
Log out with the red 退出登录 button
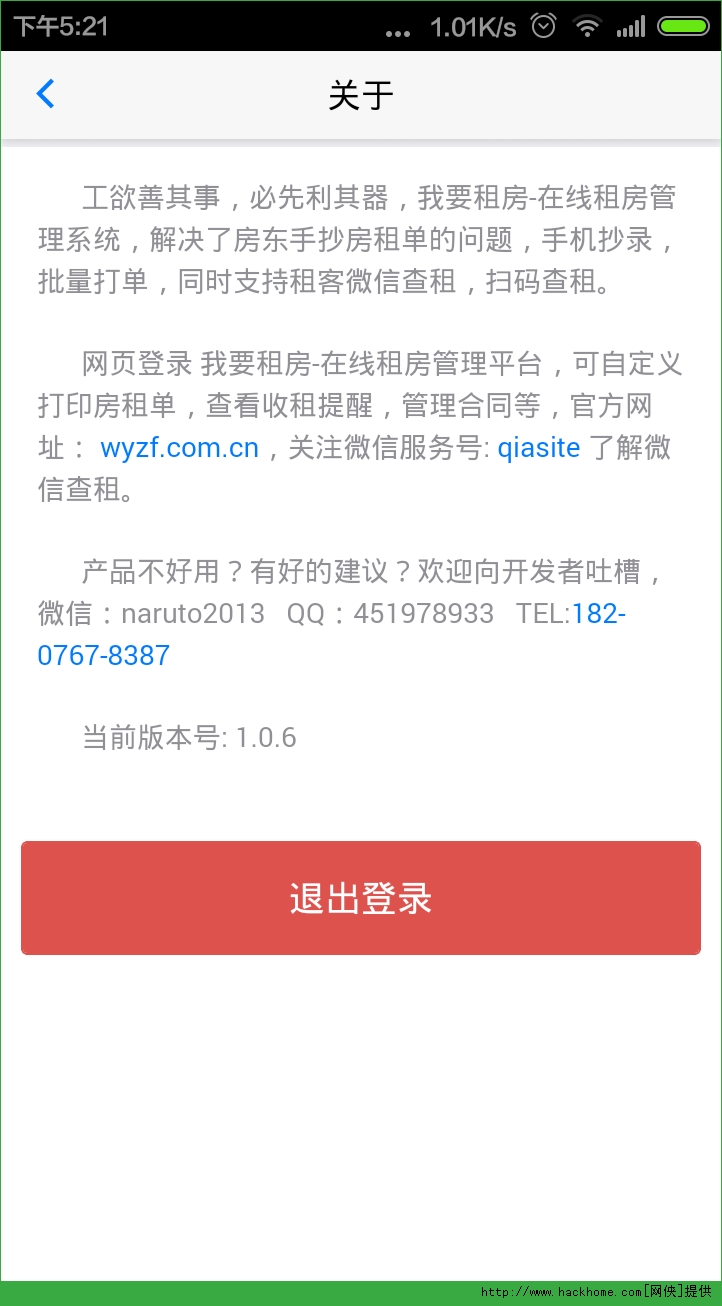[360, 898]
